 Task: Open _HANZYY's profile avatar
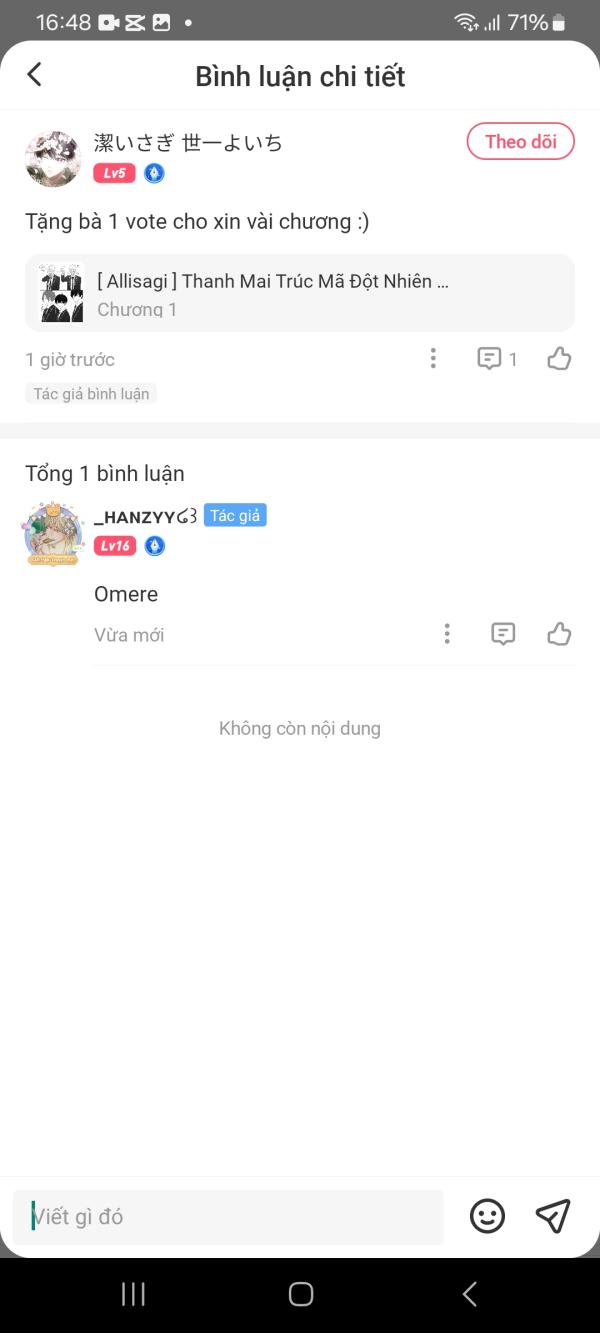pos(53,535)
